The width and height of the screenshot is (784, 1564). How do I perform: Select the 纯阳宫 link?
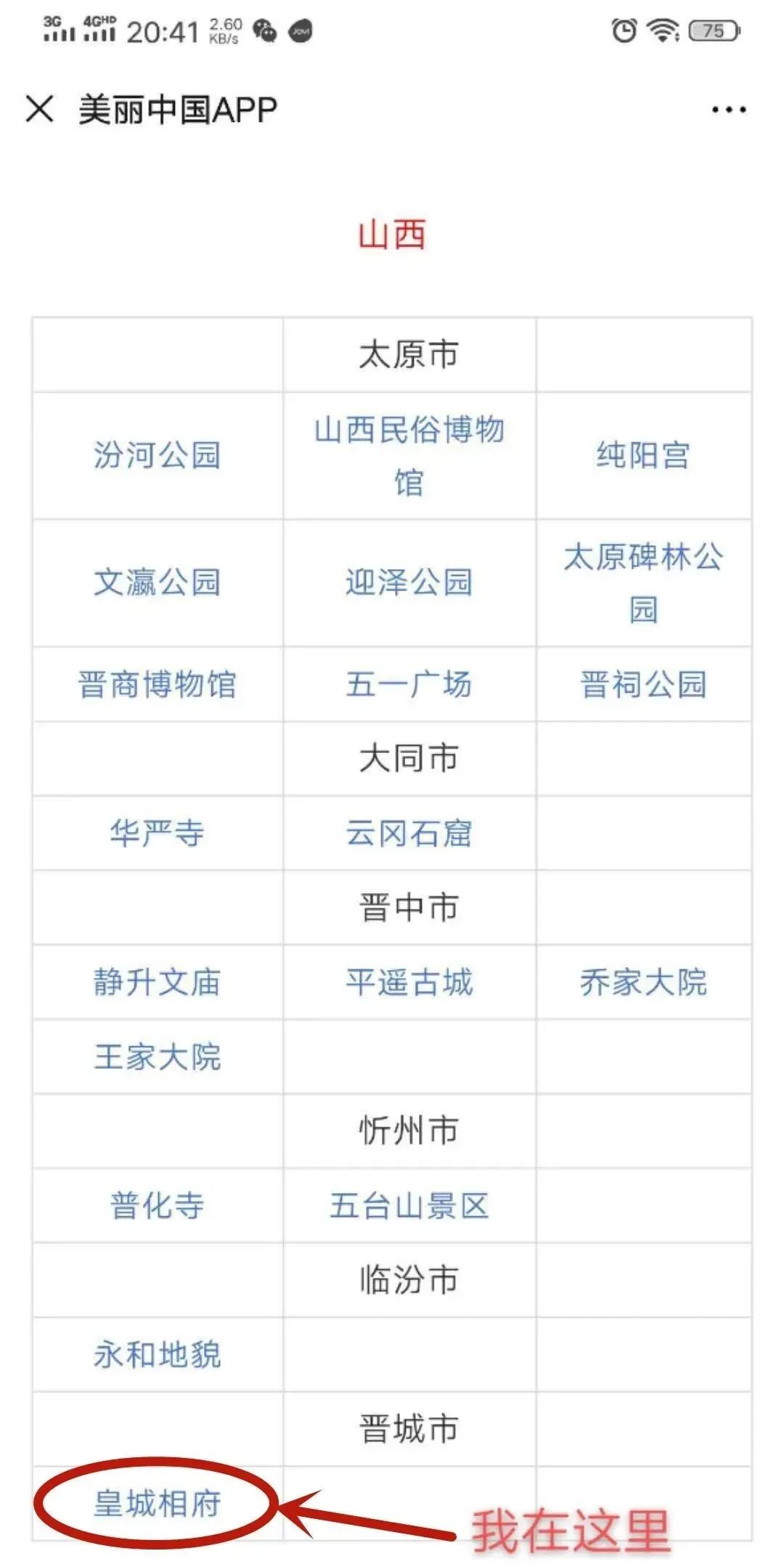tap(643, 455)
